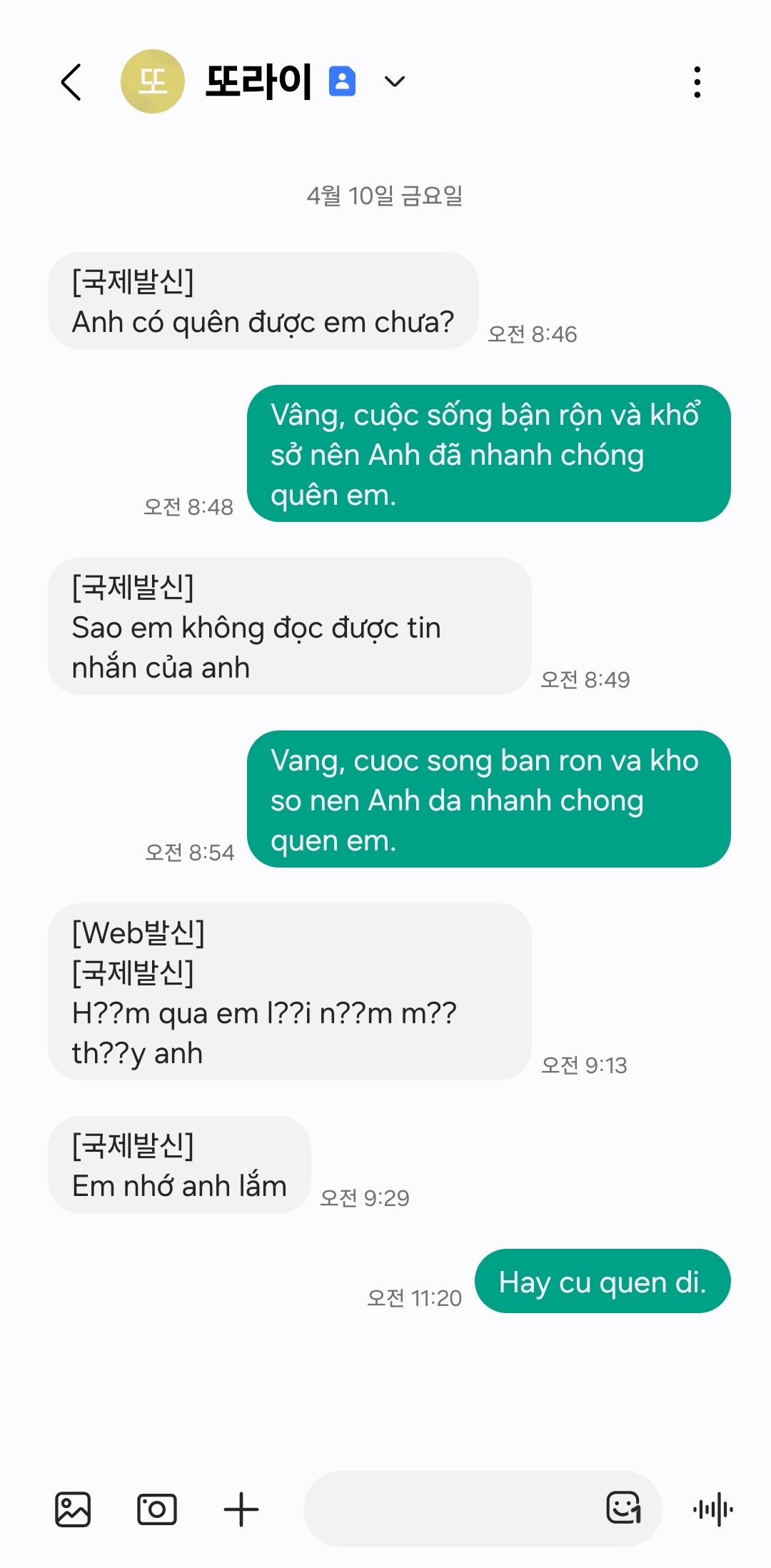Open the camera to take a picture
This screenshot has width=771, height=1568.
[x=157, y=1509]
